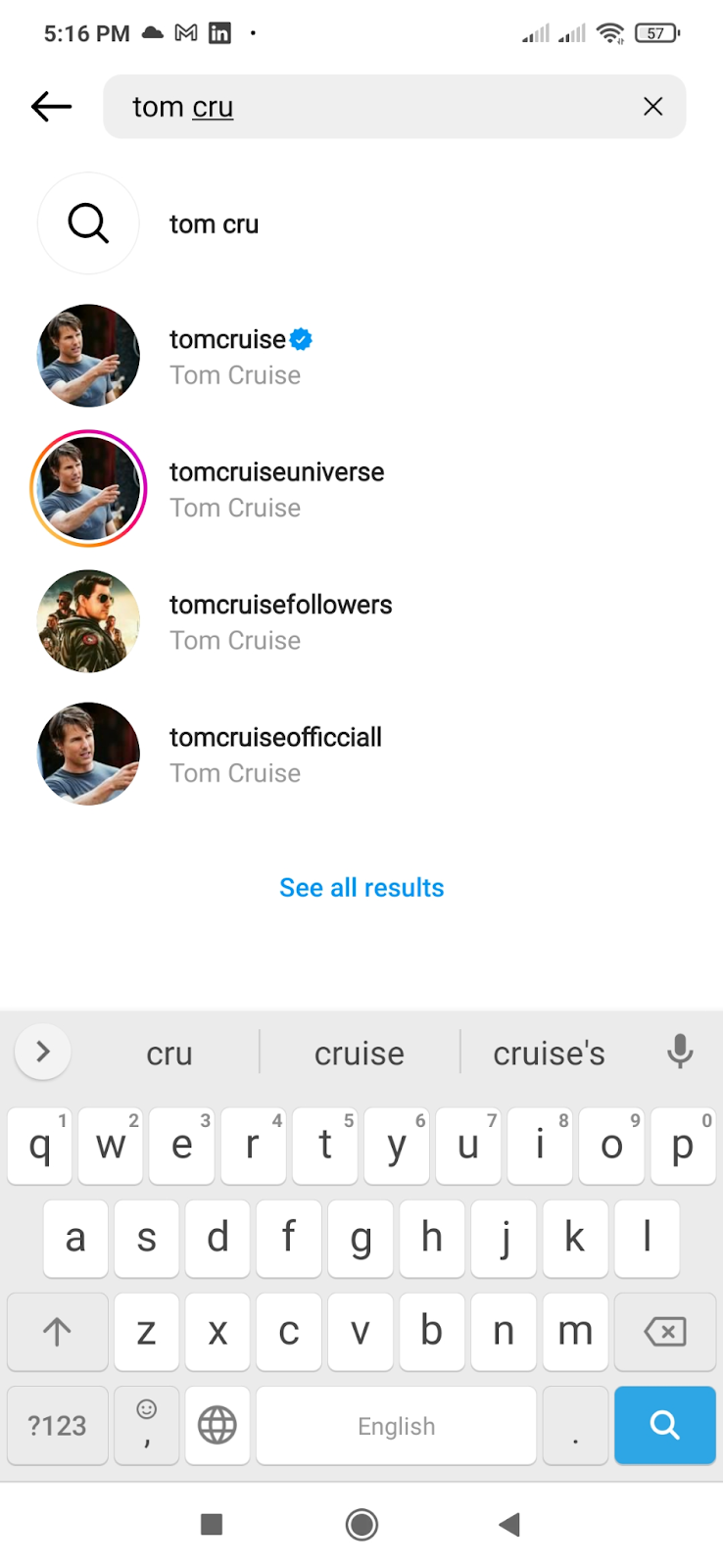723x1568 pixels.
Task: Open the ?123 symbols keyboard
Action: click(x=57, y=1425)
